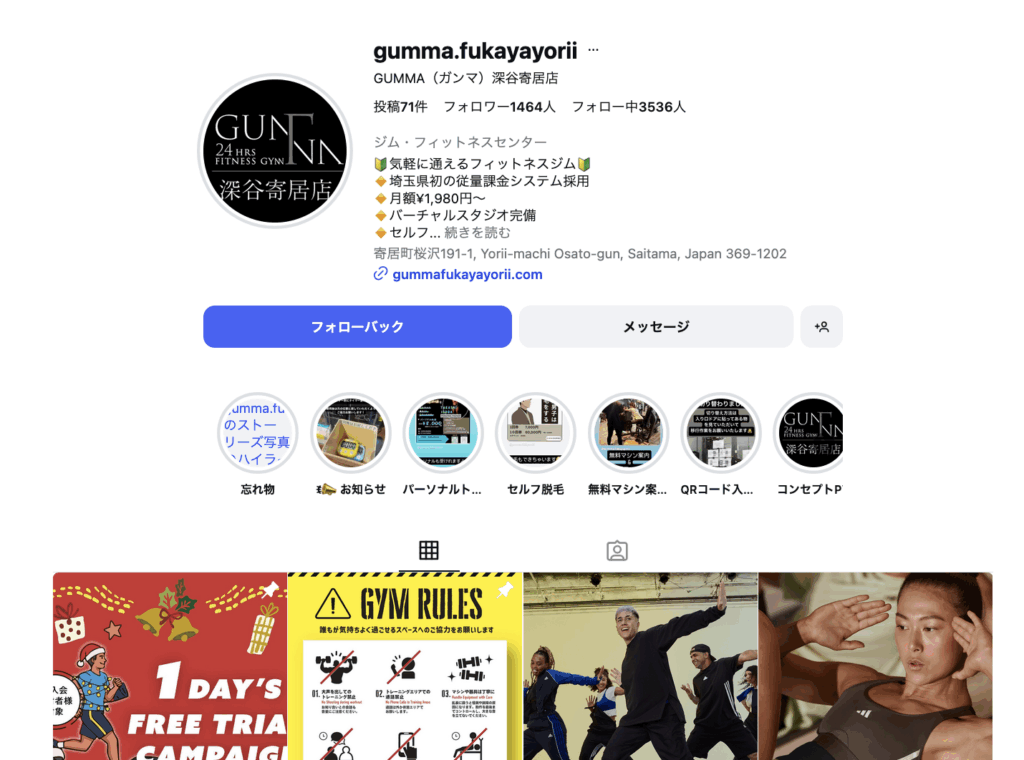Screen dimensions: 1024x760
Task: Tap the suggested accounts add-person icon
Action: 821,327
